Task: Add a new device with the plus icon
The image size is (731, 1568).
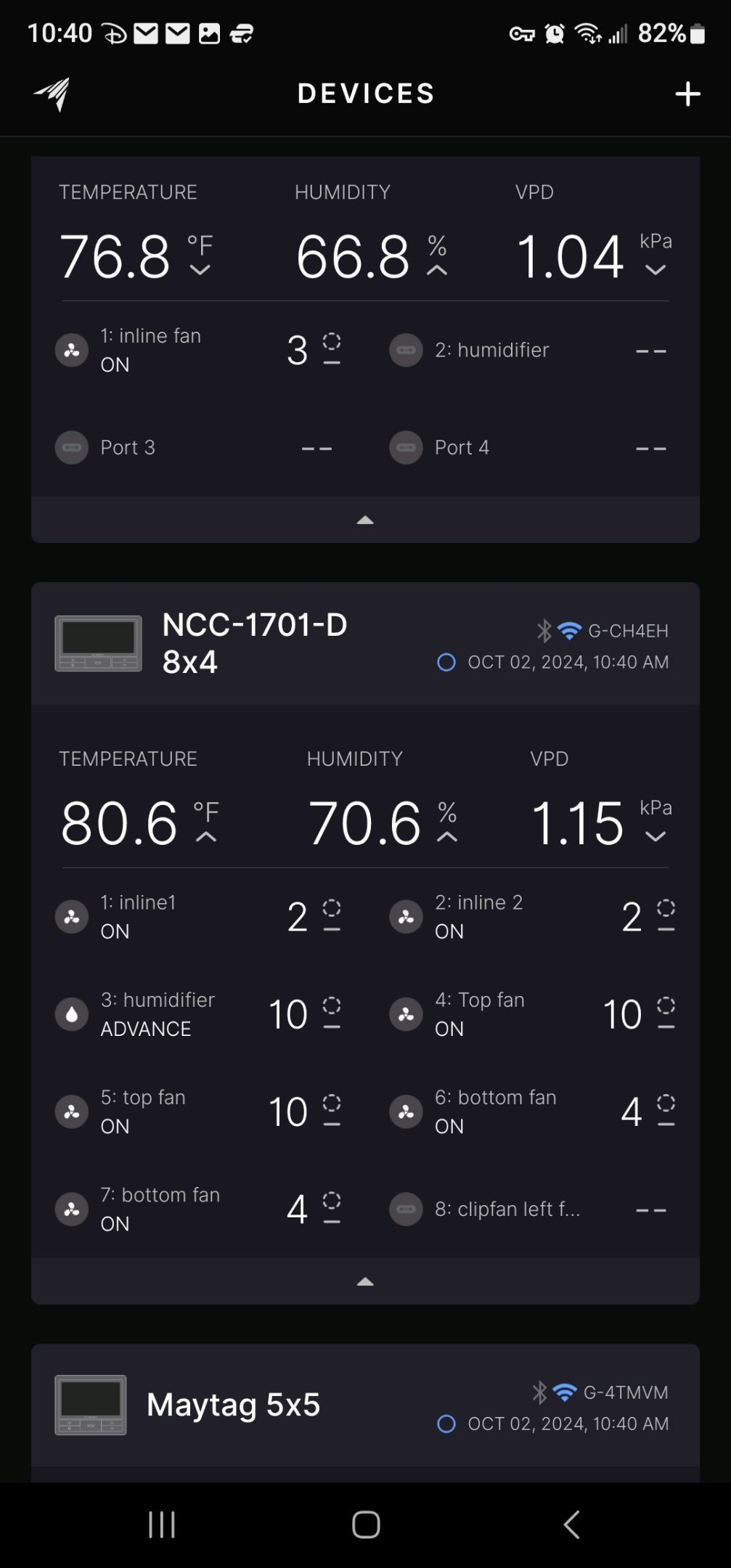Action: pyautogui.click(x=687, y=94)
